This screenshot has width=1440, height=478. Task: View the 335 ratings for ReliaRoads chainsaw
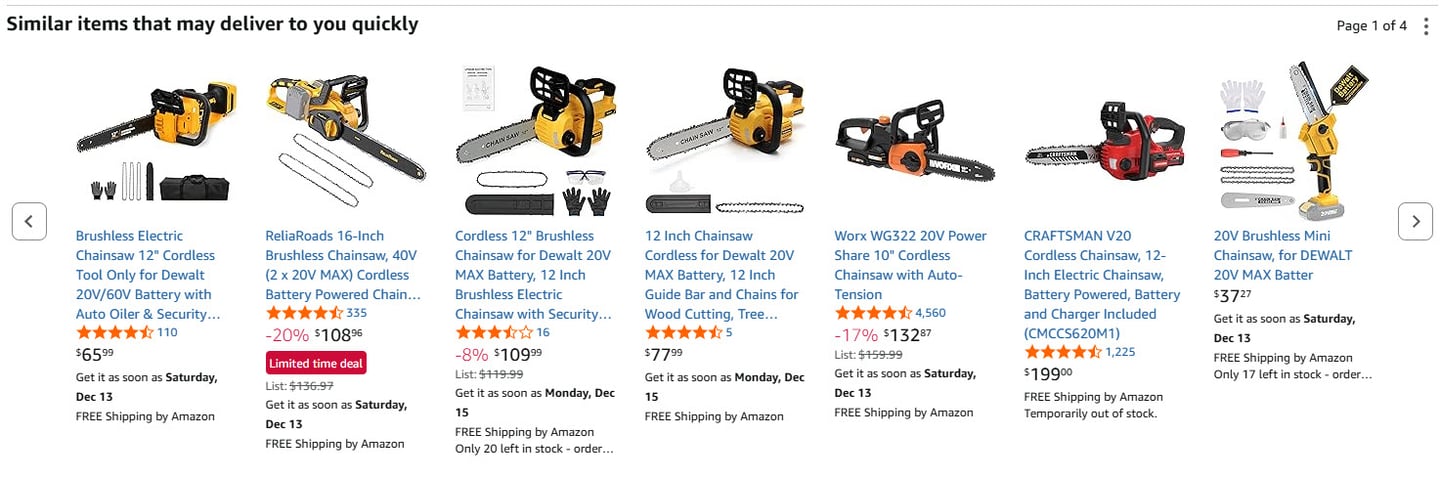pos(356,313)
